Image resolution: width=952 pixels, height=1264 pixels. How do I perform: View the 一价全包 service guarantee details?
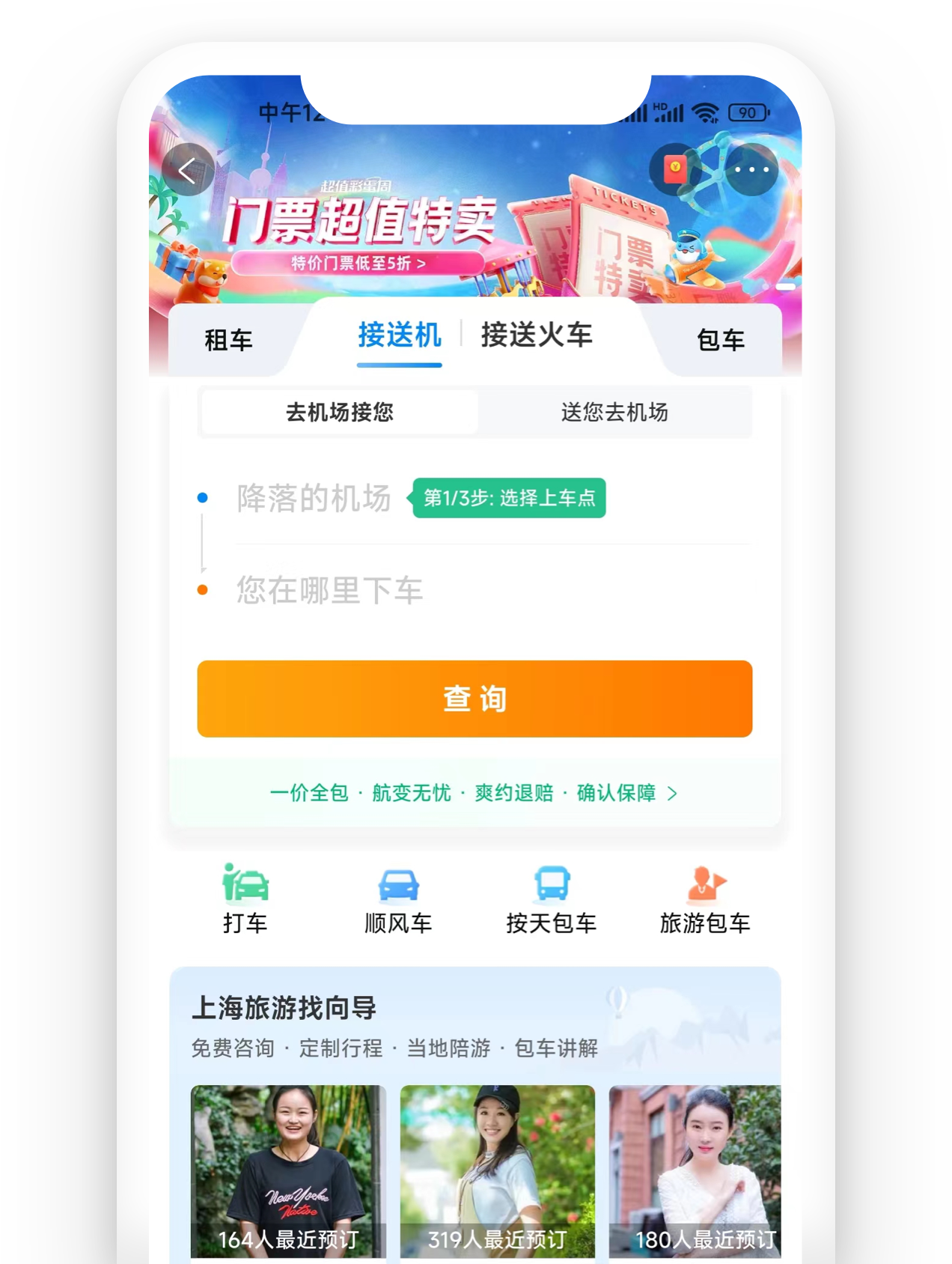(475, 793)
